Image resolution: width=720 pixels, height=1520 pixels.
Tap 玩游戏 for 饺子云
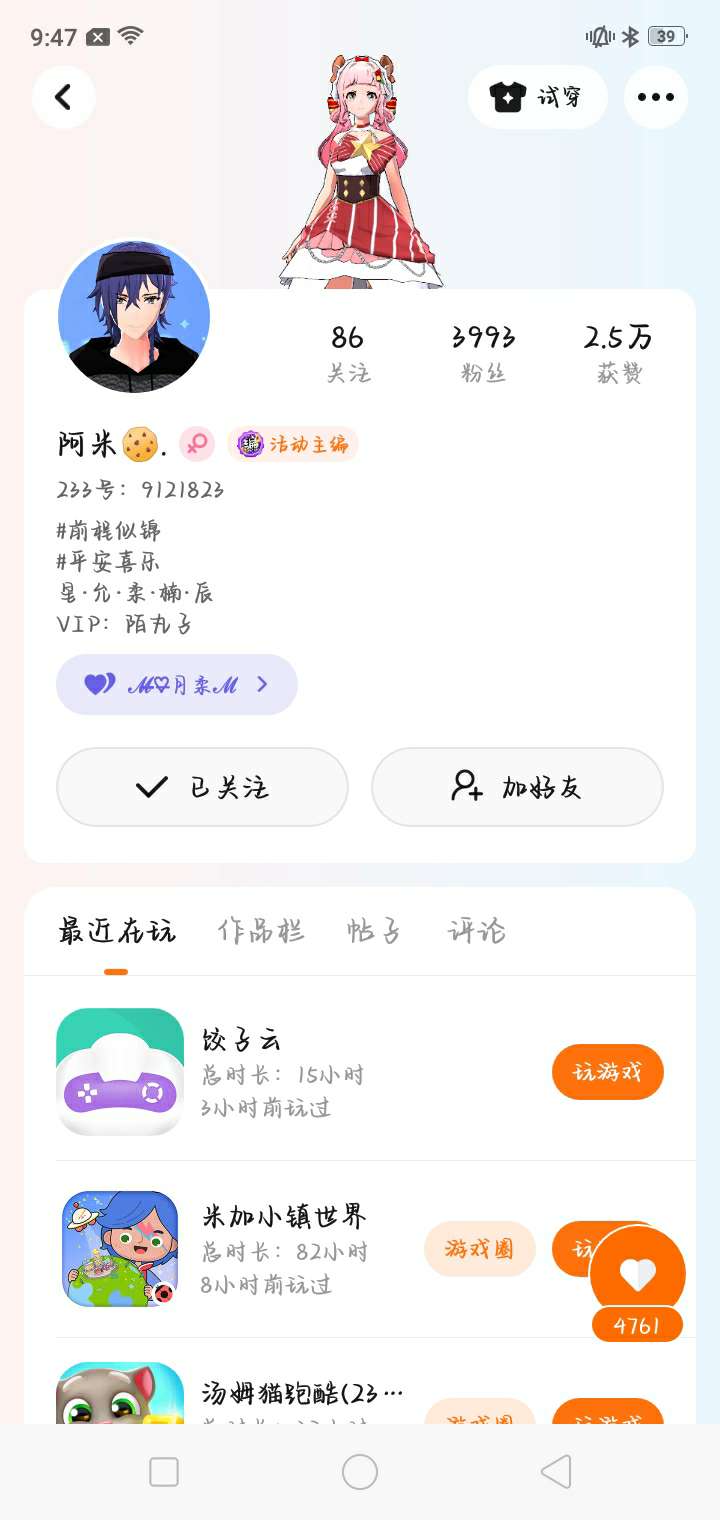608,1072
